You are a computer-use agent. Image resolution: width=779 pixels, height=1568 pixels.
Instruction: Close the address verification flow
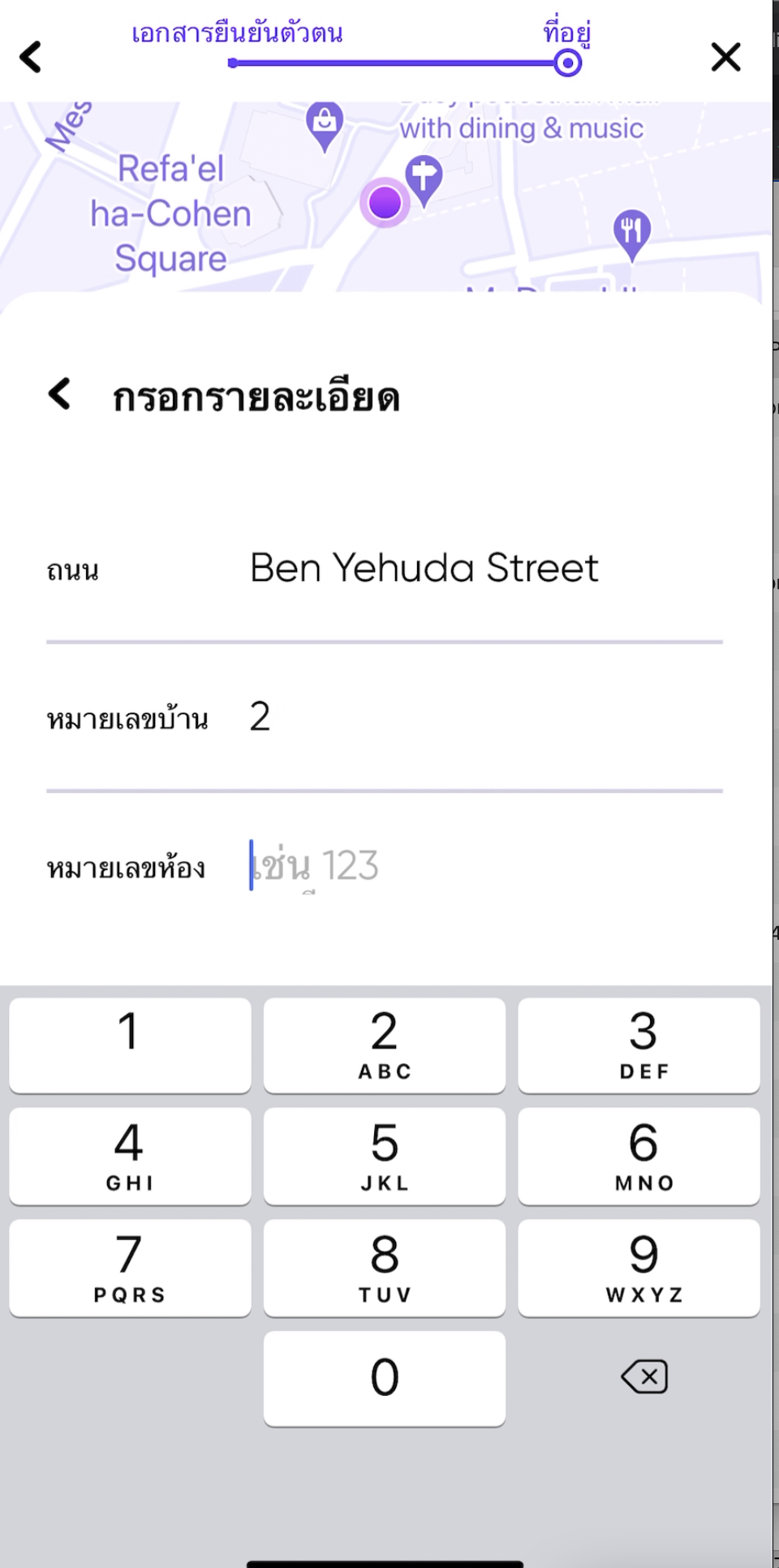point(725,57)
